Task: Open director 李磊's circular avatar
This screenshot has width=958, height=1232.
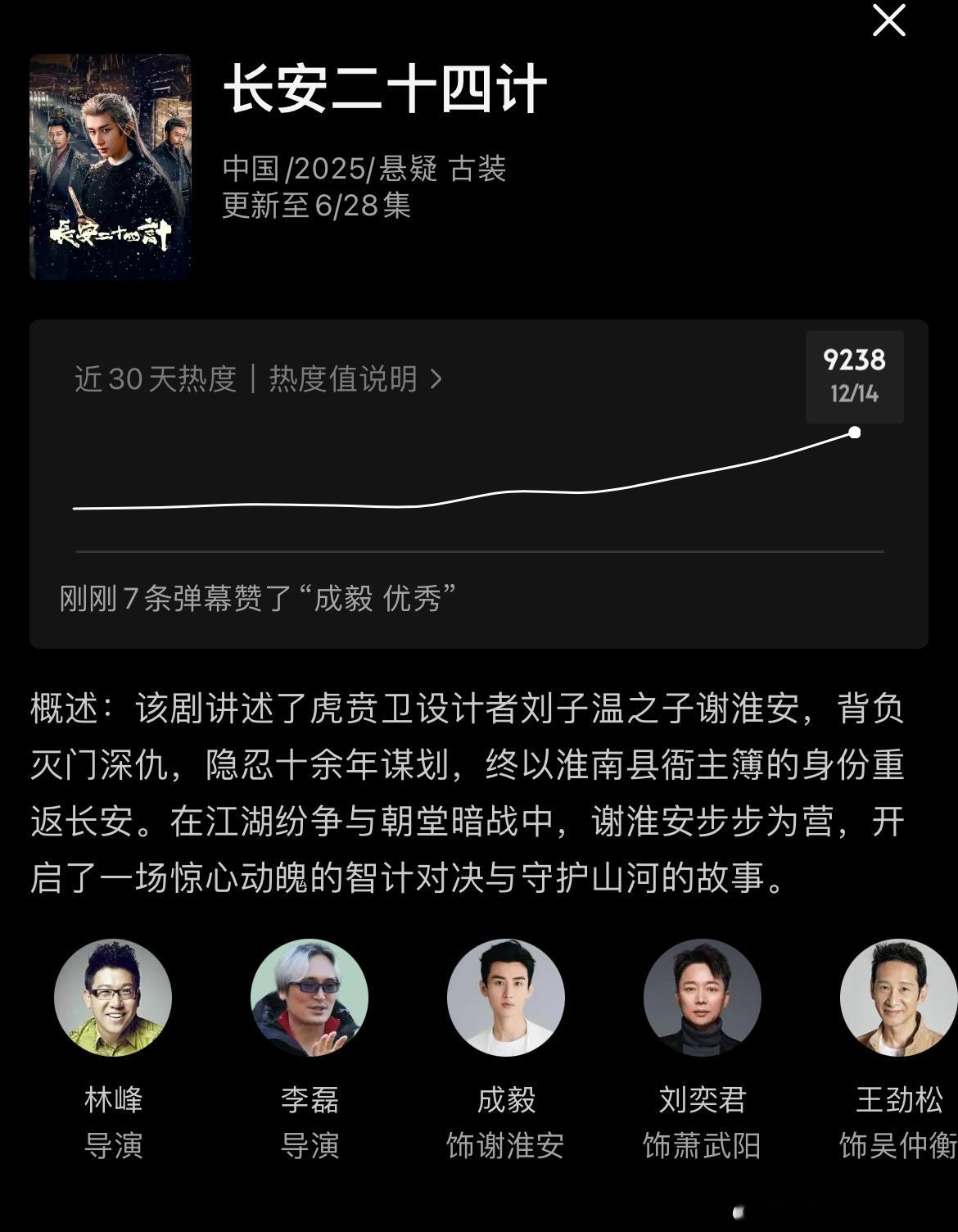Action: [x=310, y=998]
